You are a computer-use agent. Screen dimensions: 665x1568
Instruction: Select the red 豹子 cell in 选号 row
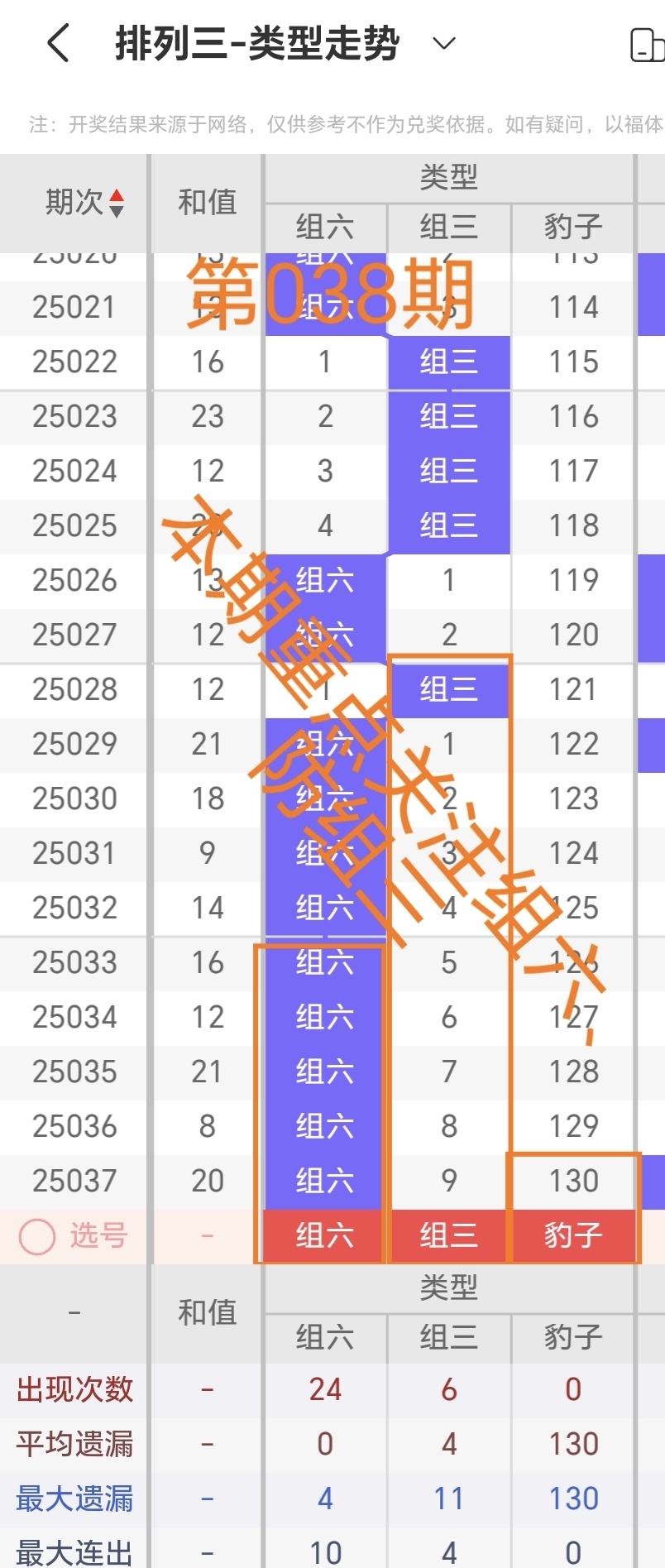pos(572,1235)
